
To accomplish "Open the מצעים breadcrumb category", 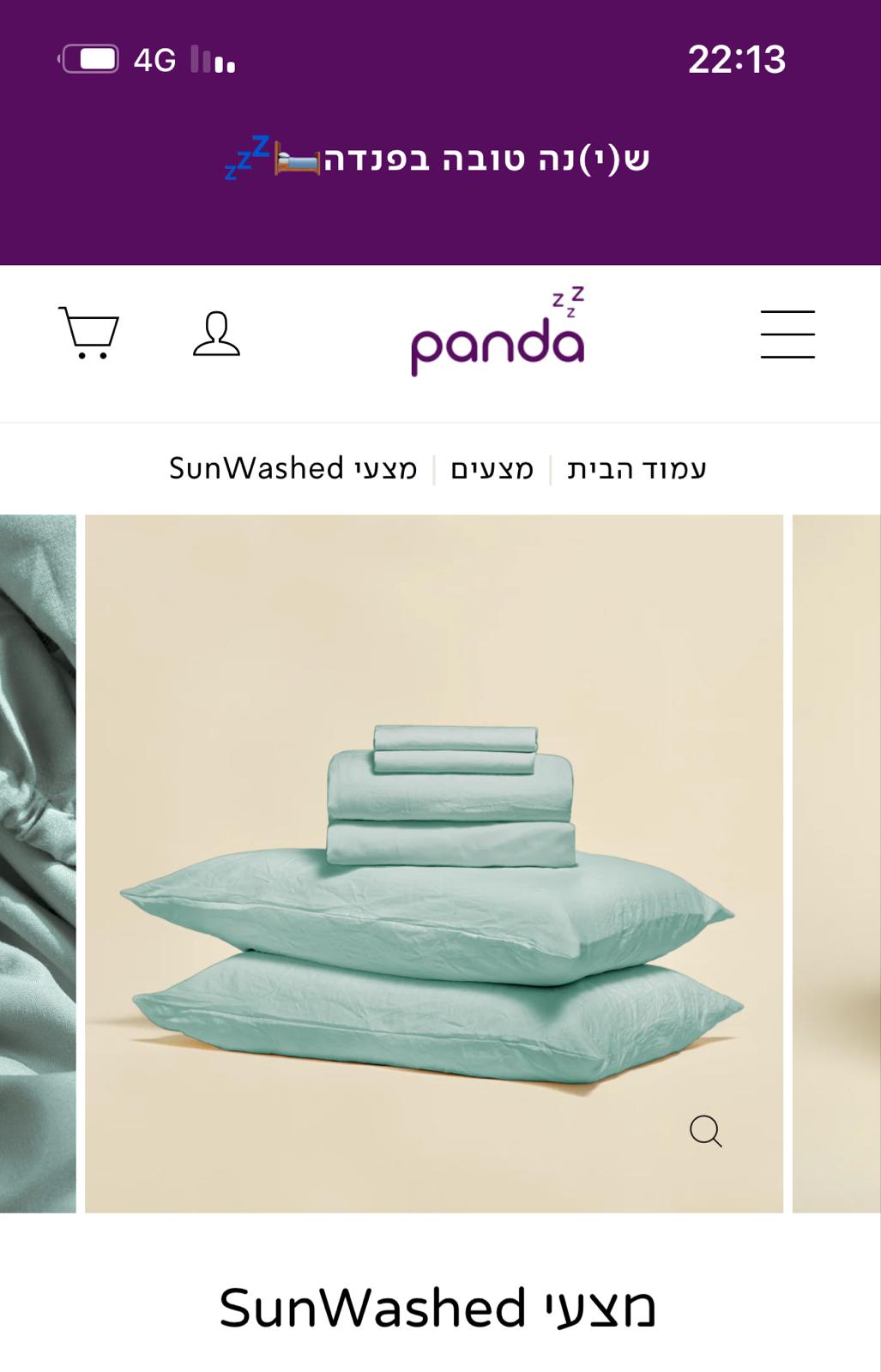I will click(x=492, y=469).
